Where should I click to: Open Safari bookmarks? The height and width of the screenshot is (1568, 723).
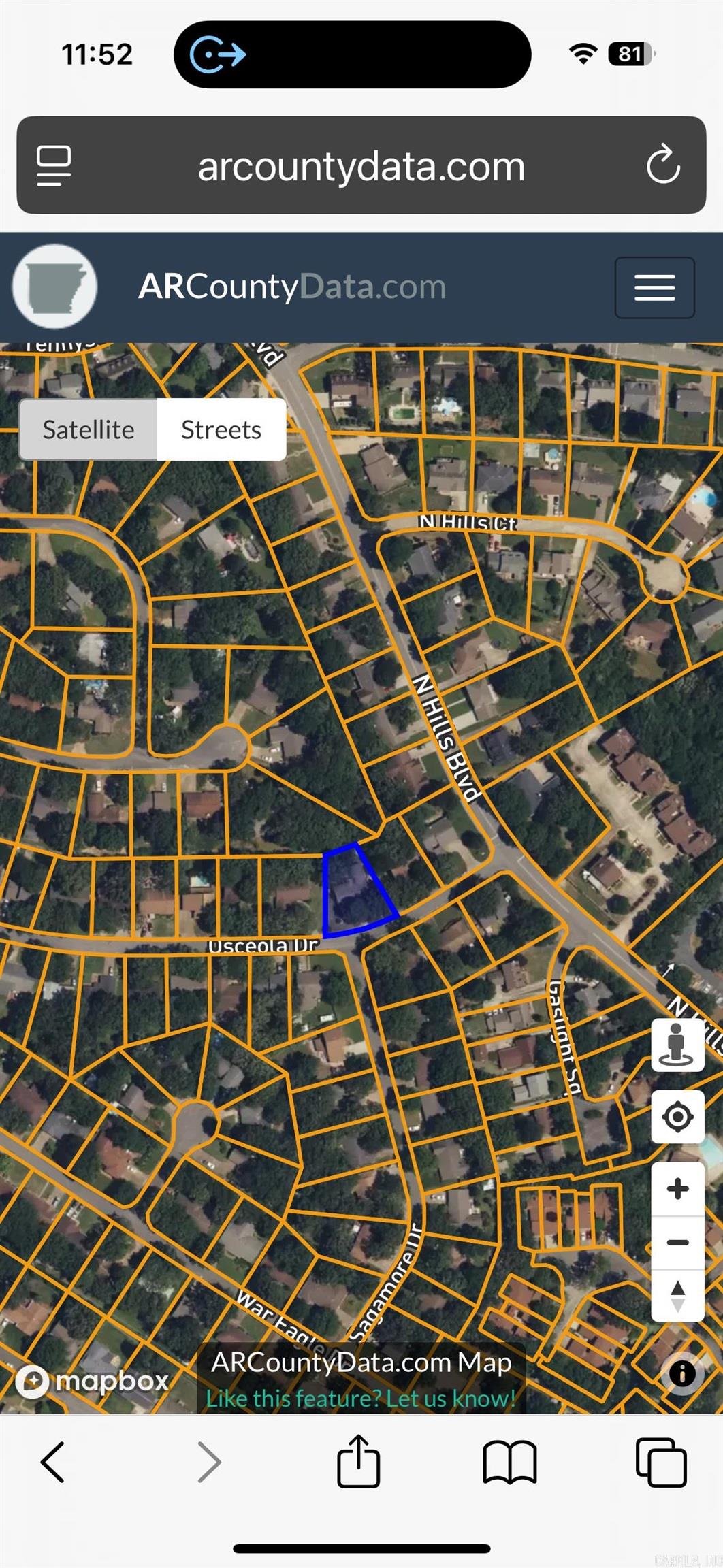pos(510,1462)
